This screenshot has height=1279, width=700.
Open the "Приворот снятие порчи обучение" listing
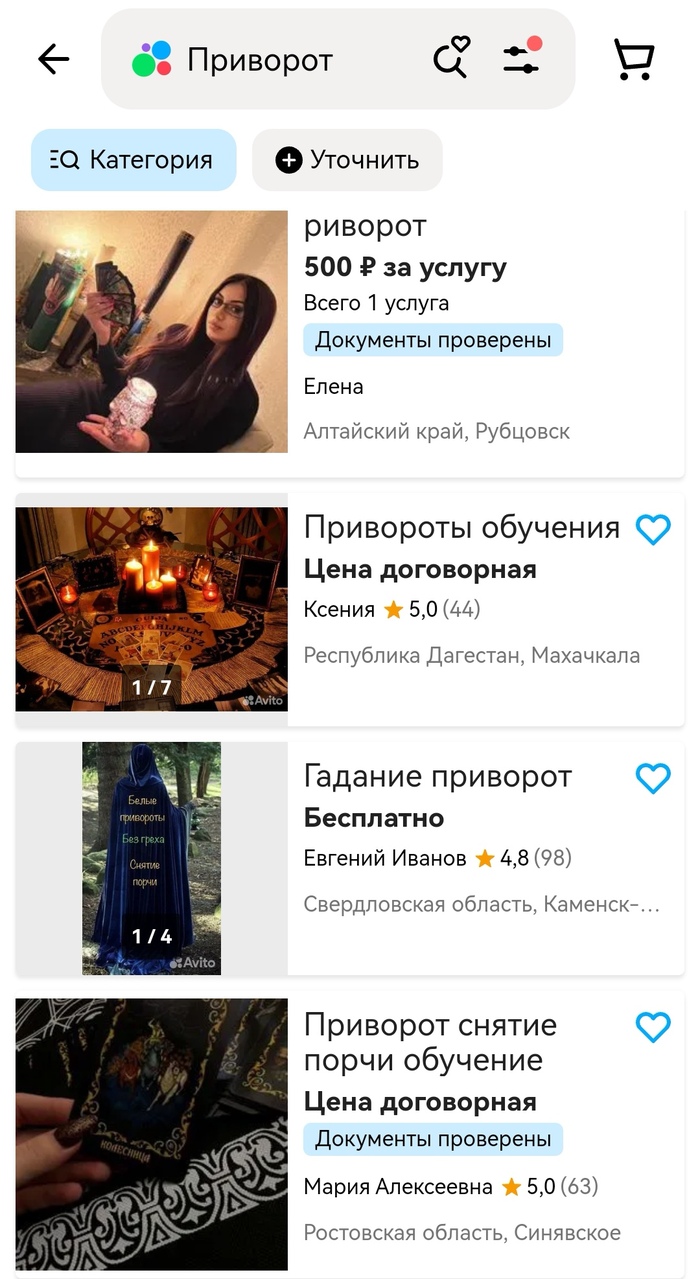tap(430, 1042)
